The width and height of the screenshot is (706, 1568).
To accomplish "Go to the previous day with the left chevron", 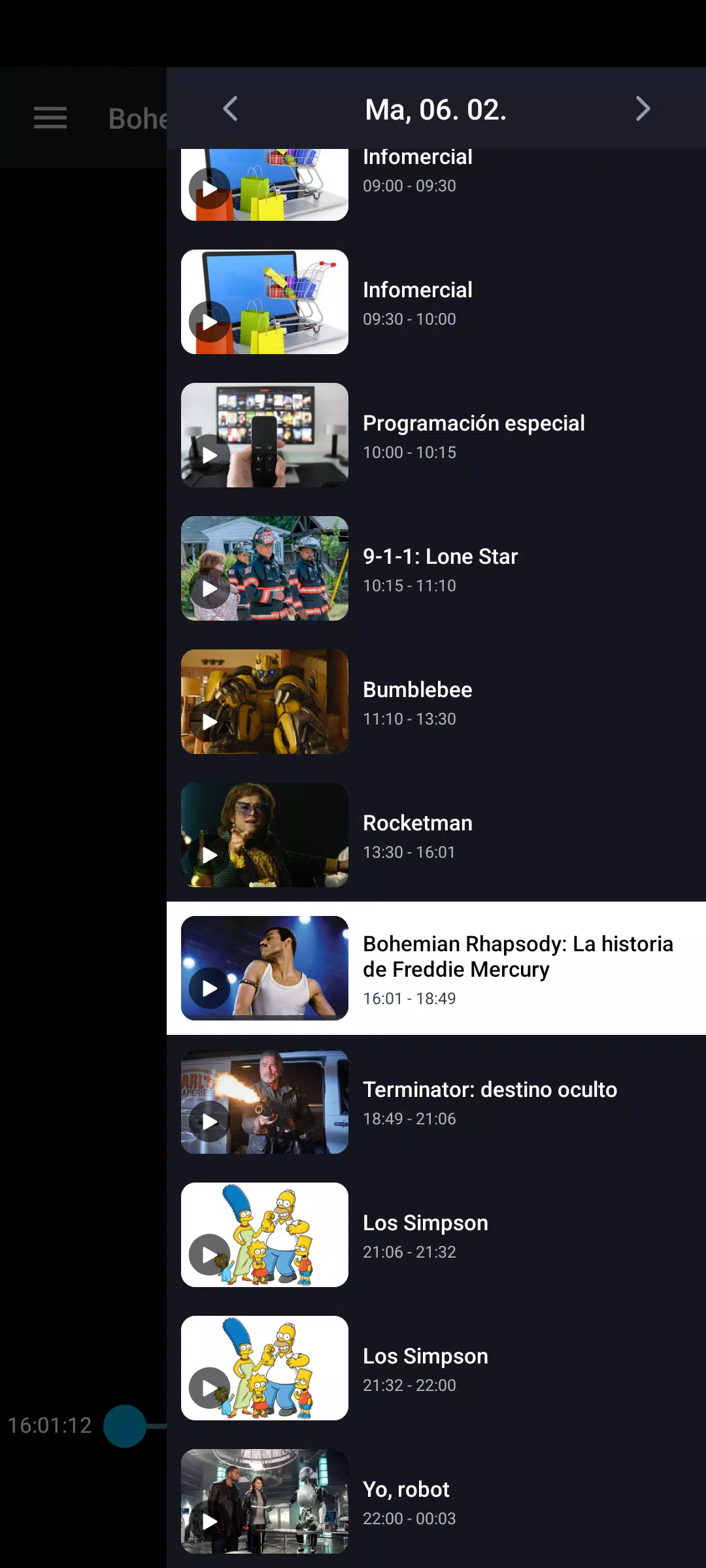I will click(230, 109).
